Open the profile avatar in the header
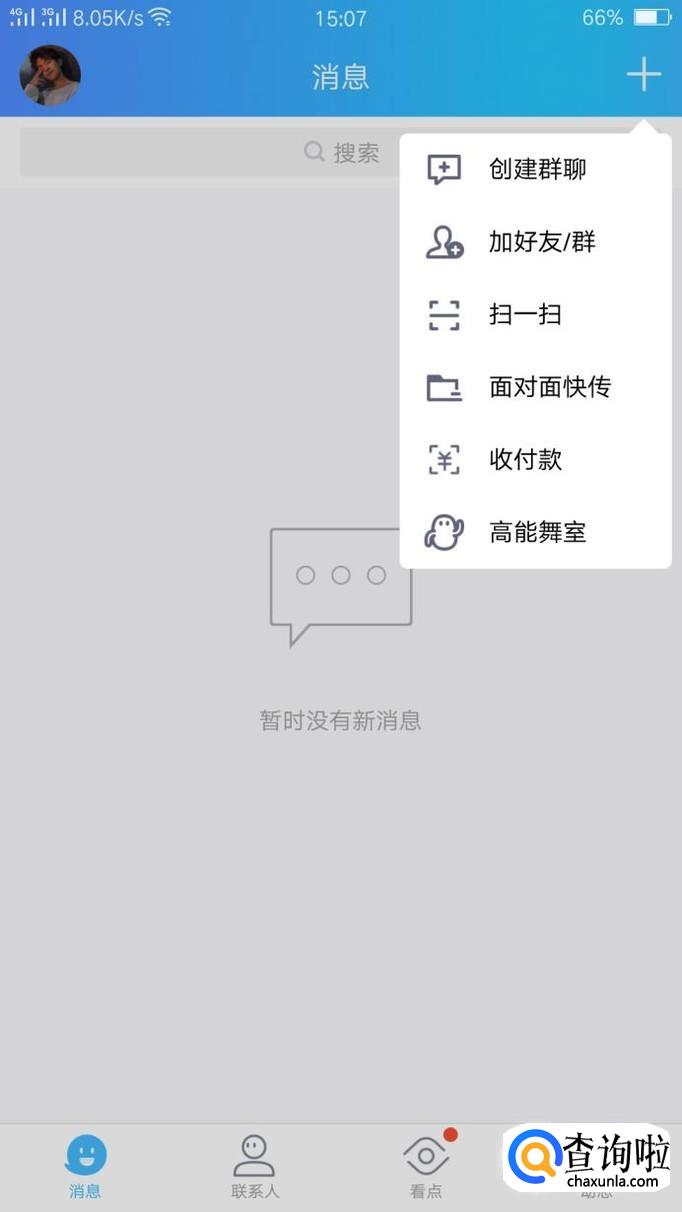This screenshot has height=1212, width=682. coord(50,76)
